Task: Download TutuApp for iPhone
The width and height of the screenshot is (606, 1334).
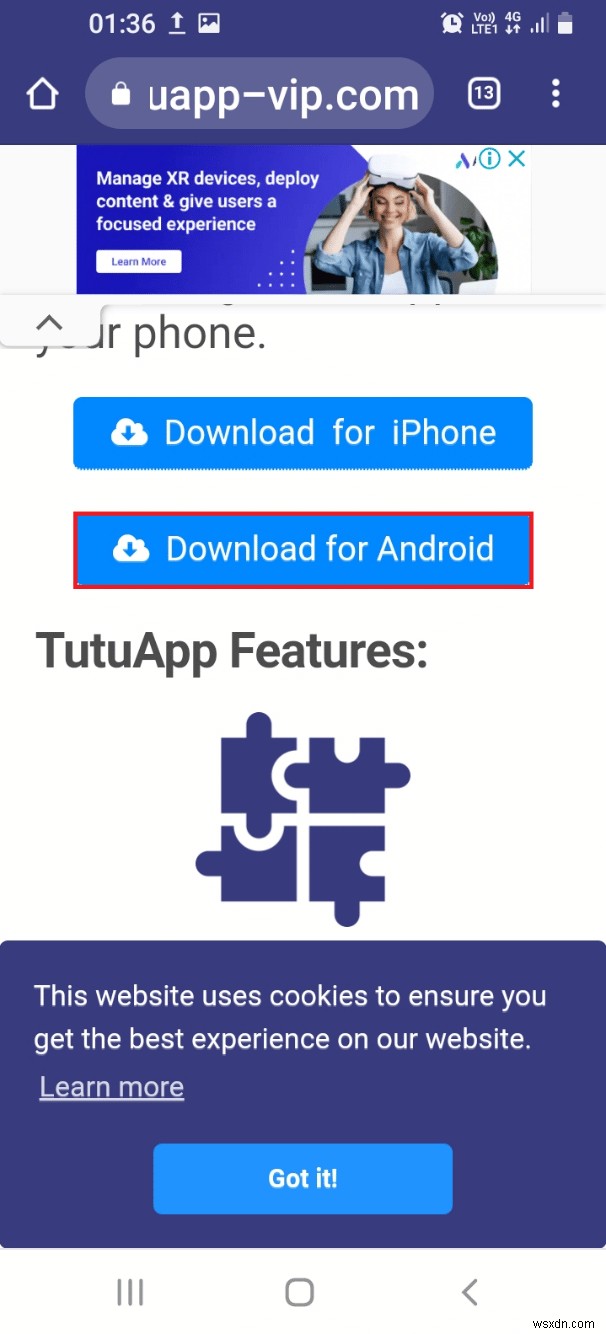Action: tap(302, 433)
